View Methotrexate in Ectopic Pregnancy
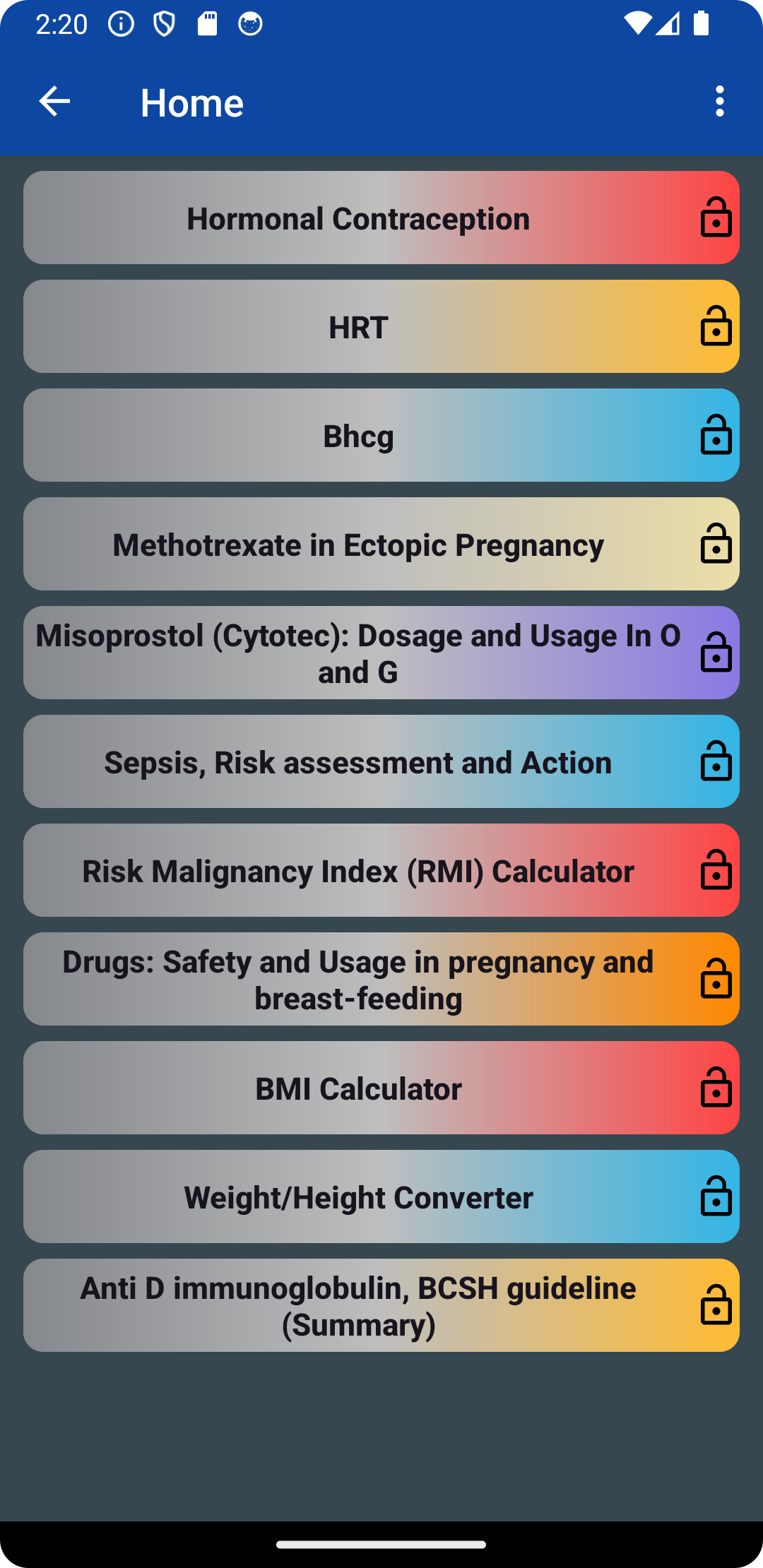The image size is (763, 1568). coord(381,544)
